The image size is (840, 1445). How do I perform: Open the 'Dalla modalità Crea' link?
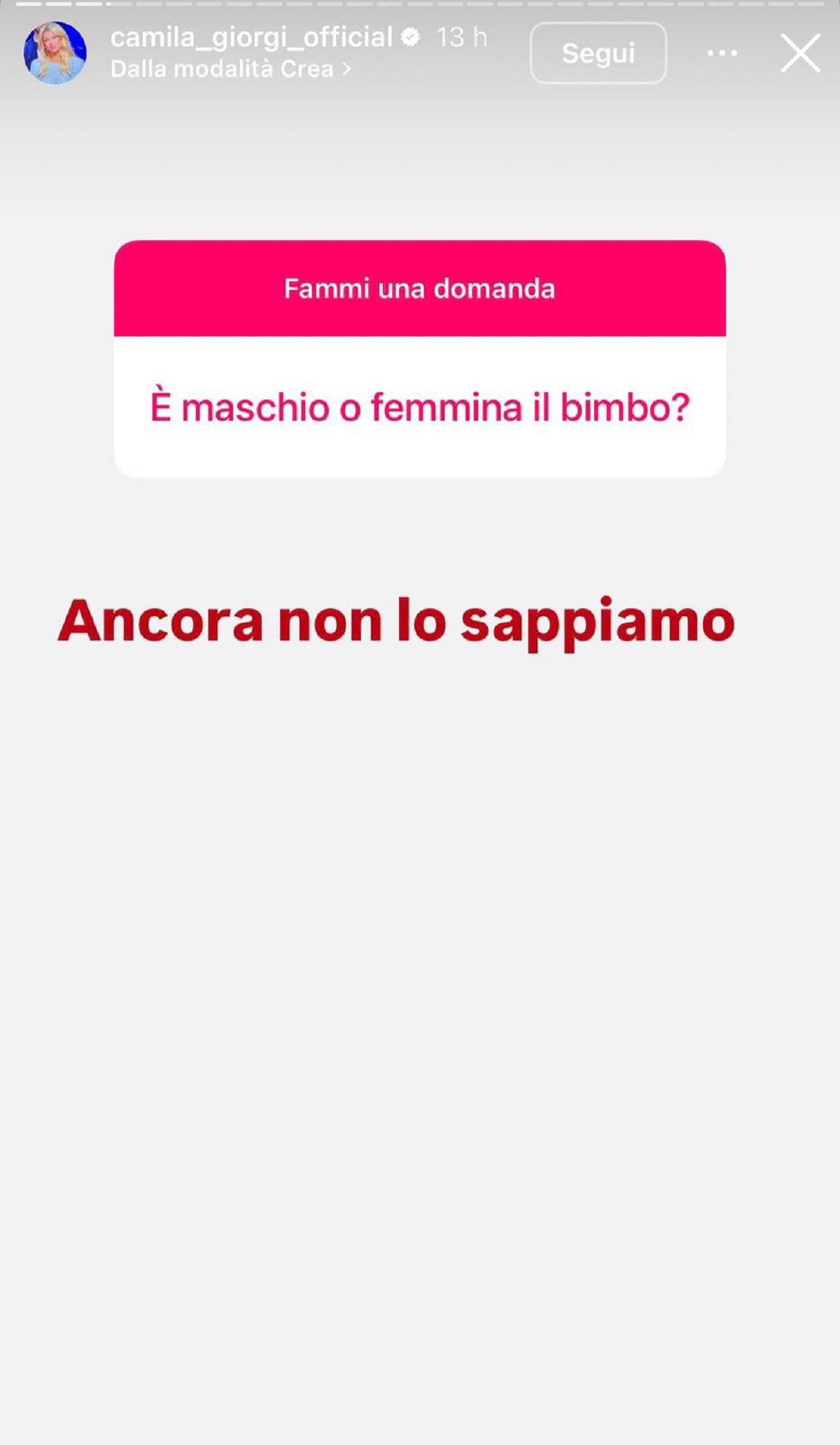click(230, 69)
